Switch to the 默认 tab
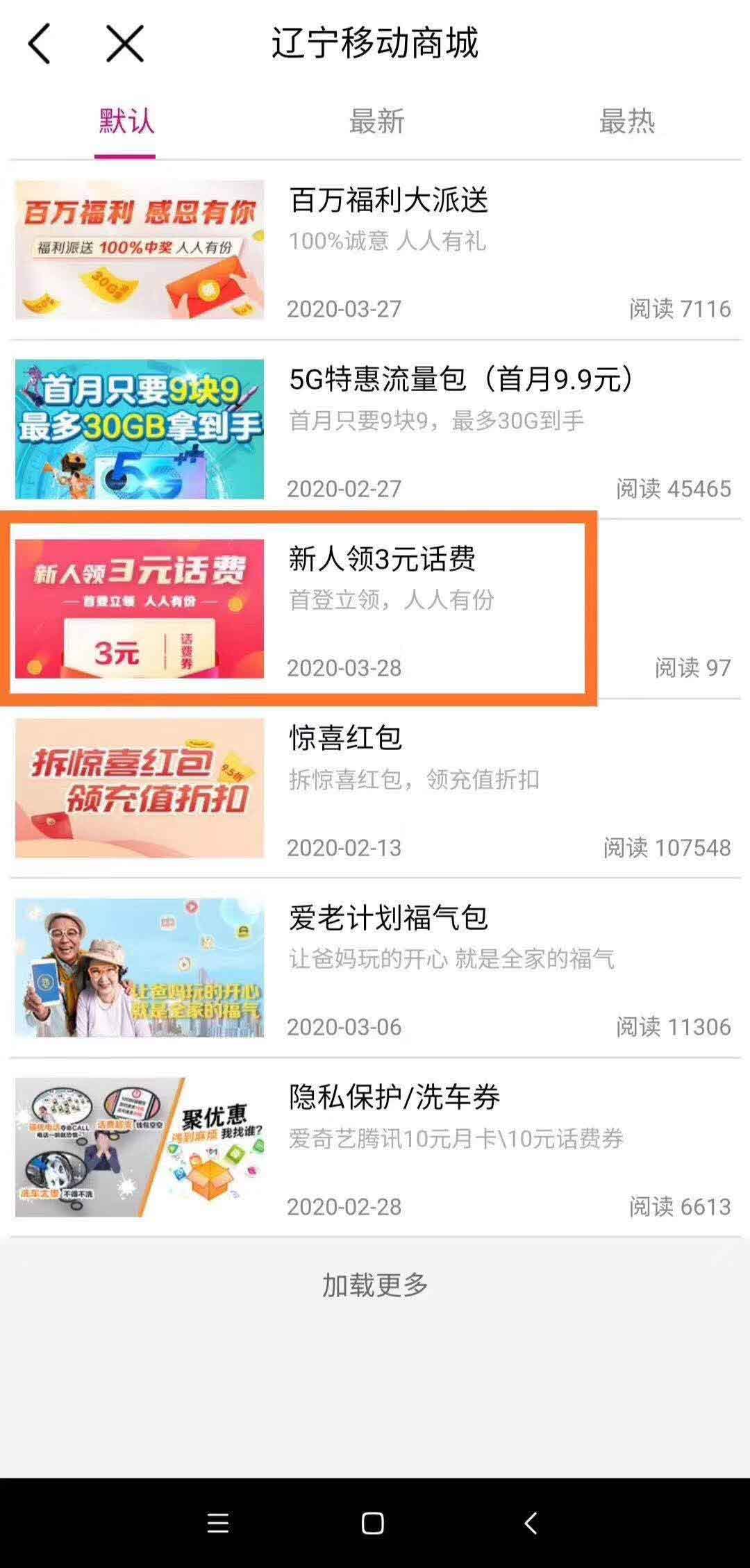The width and height of the screenshot is (750, 1568). (126, 122)
